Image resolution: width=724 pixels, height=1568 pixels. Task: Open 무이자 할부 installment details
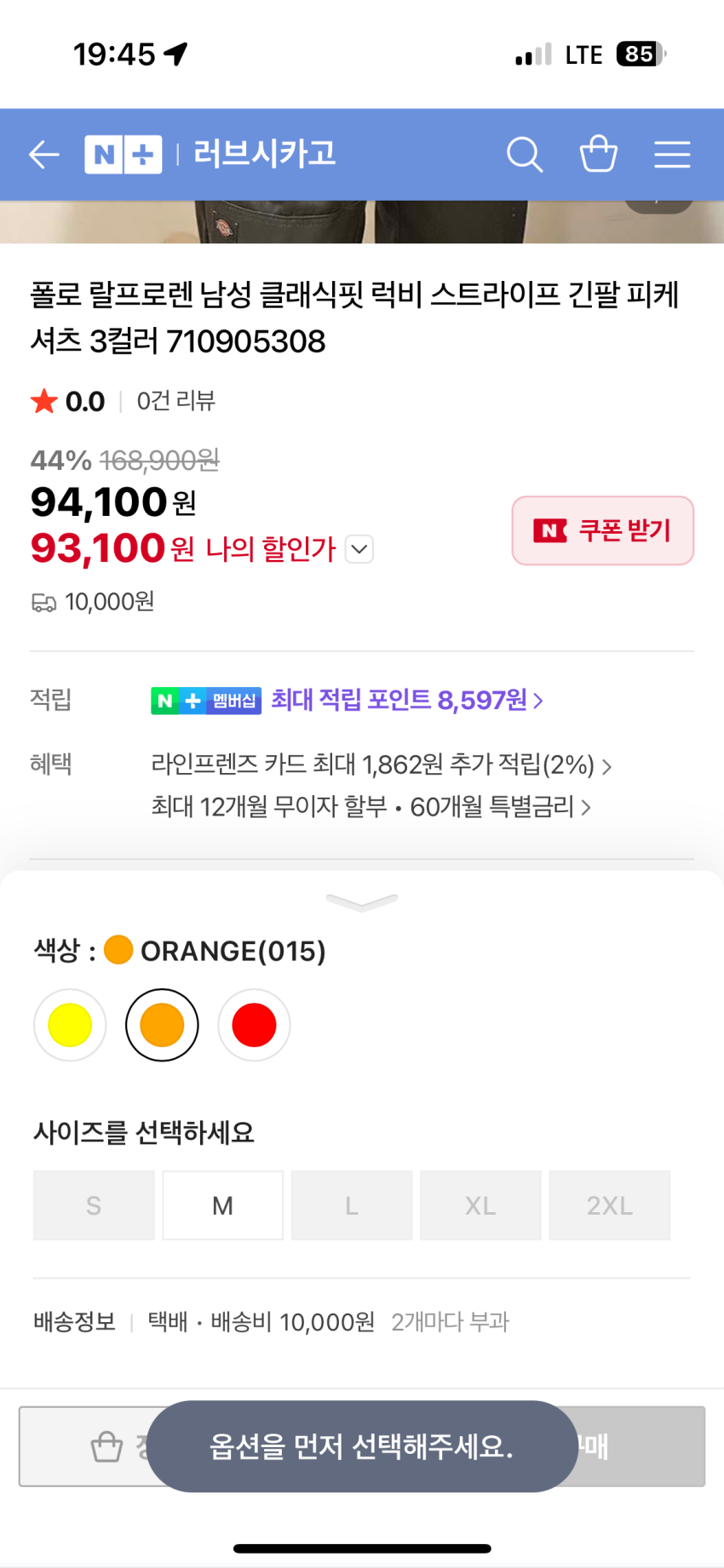[371, 806]
